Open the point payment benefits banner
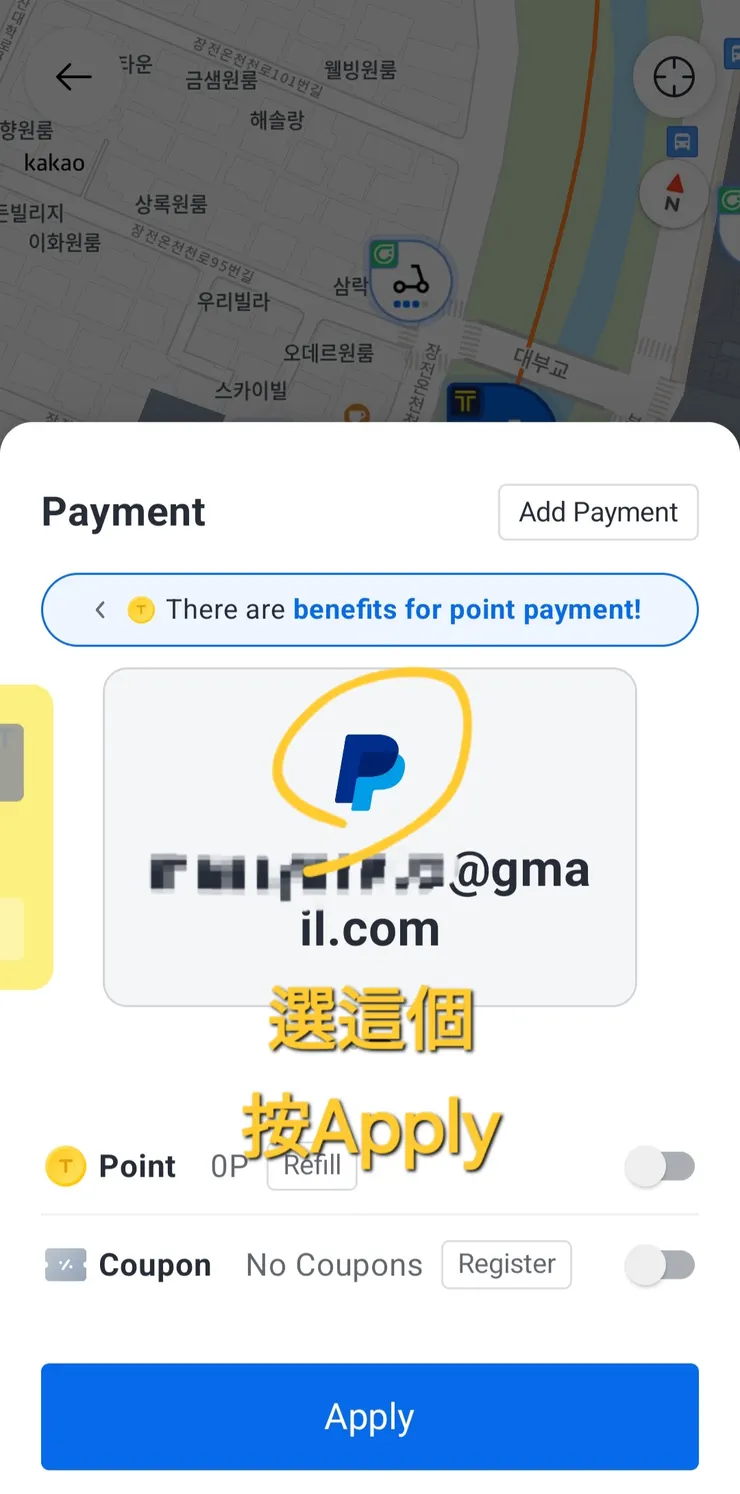The image size is (740, 1494). pyautogui.click(x=370, y=610)
